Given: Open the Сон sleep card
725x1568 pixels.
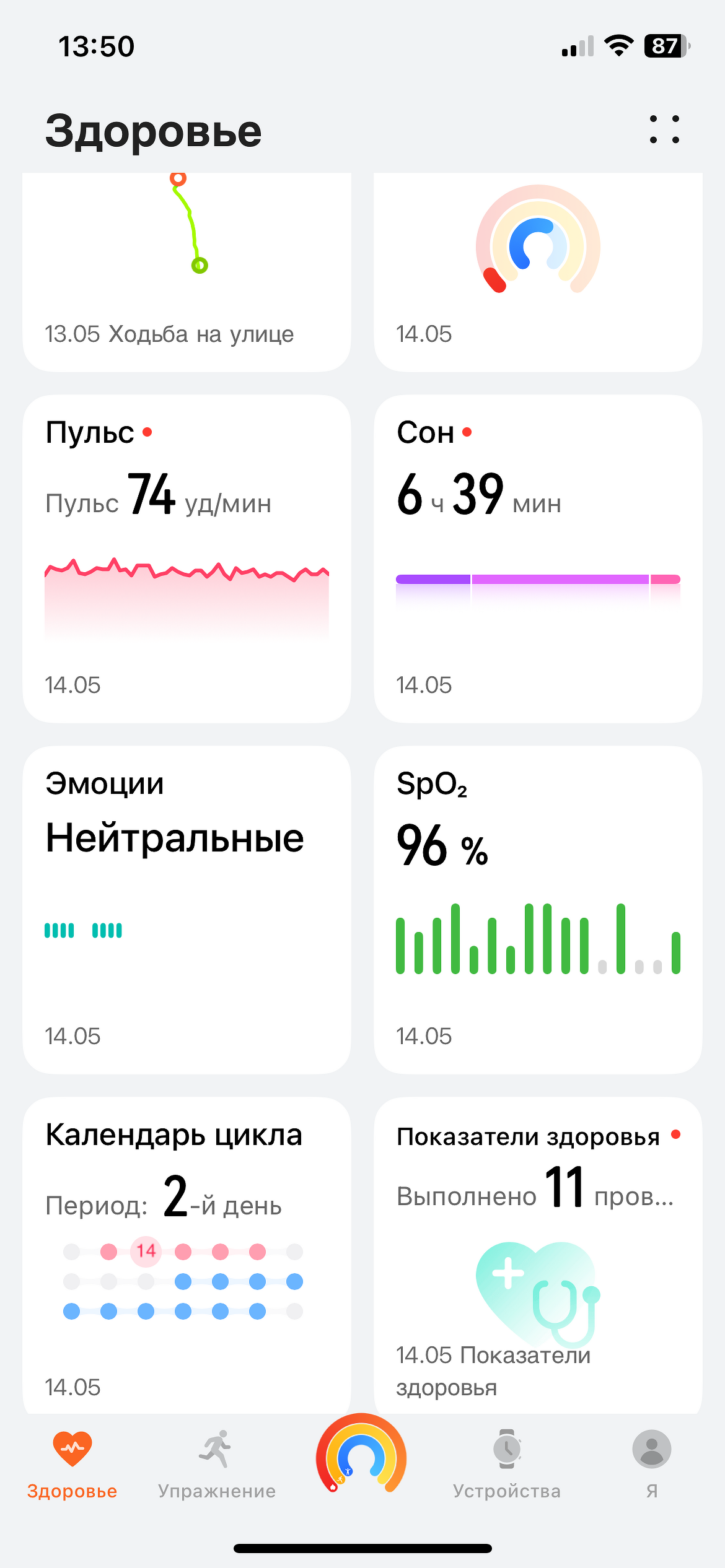Looking at the screenshot, I should point(538,559).
